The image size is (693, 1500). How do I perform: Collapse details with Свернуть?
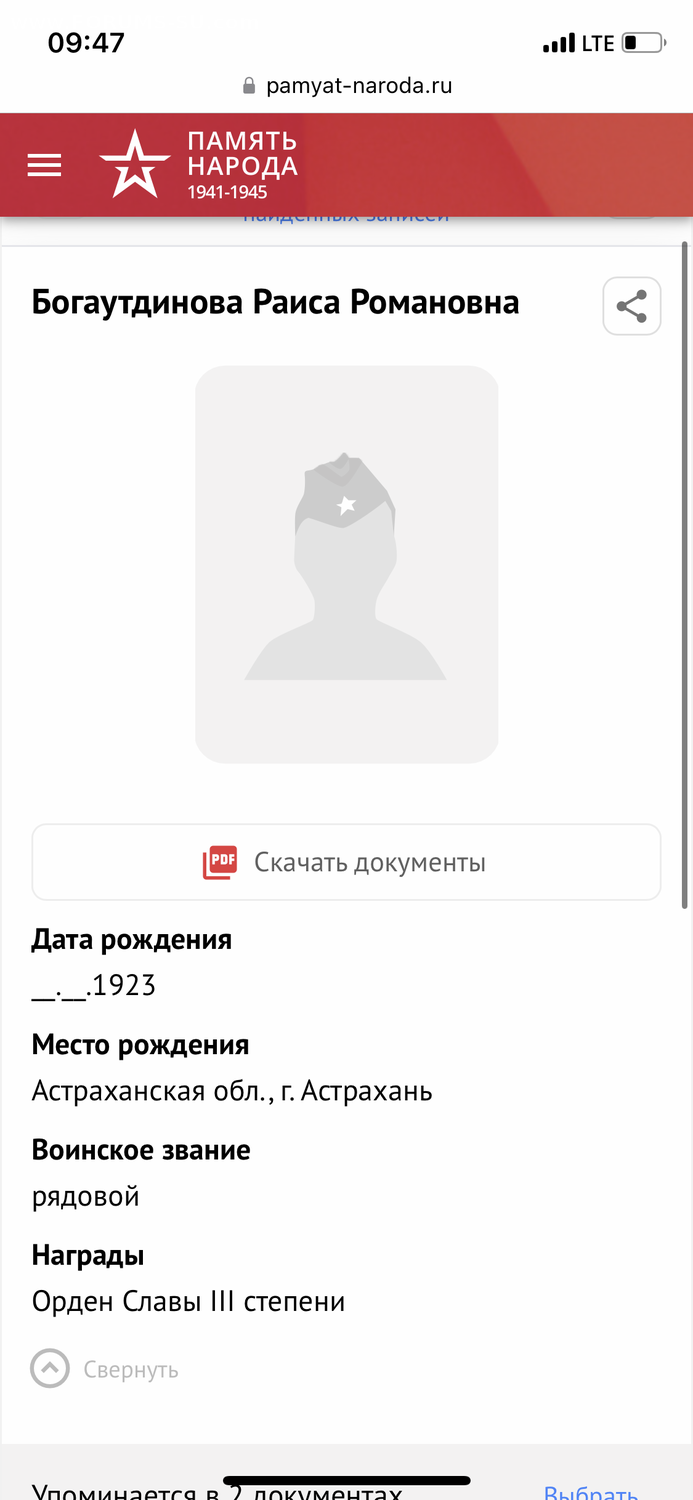click(x=105, y=1369)
